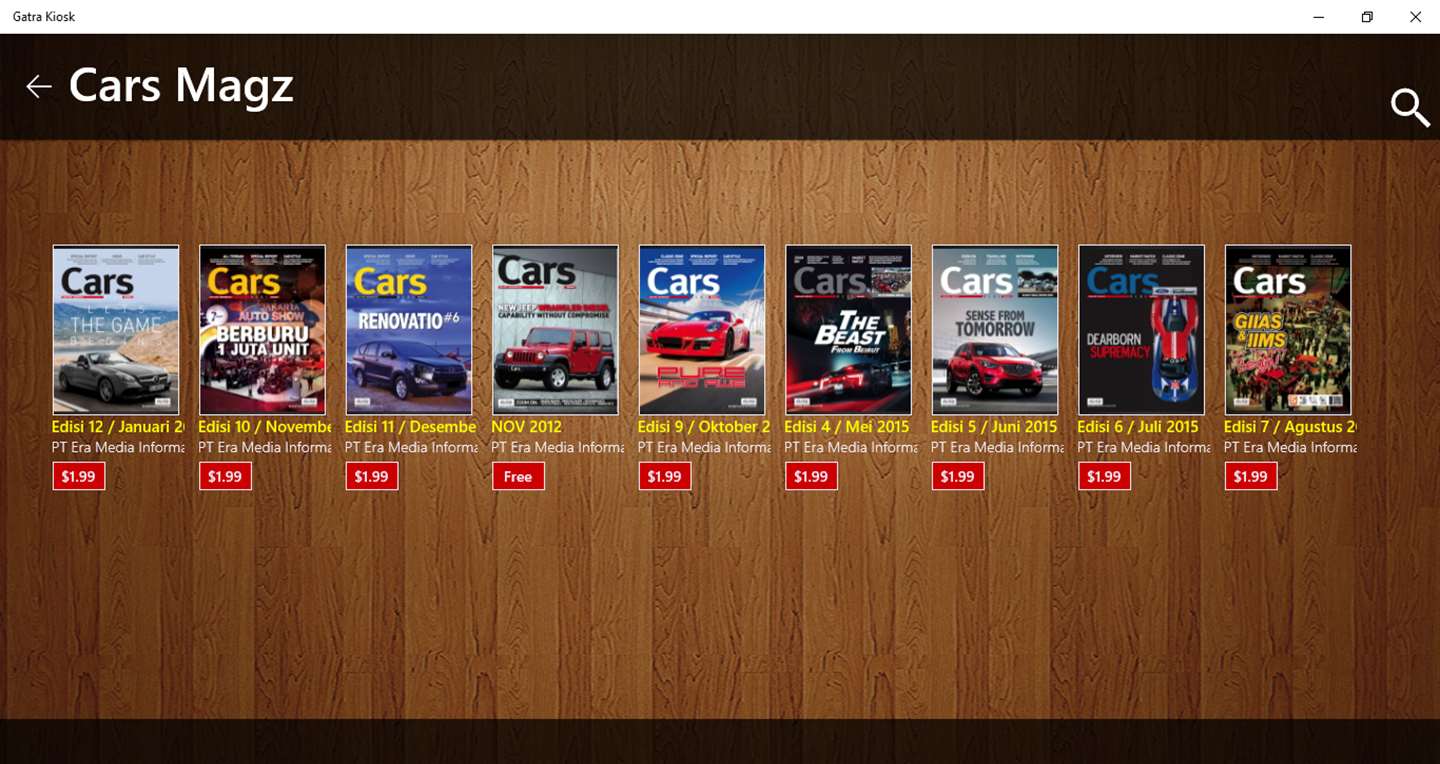The width and height of the screenshot is (1440, 764).
Task: Open Edisi 7 / Agustus magazine cover
Action: (x=1287, y=330)
